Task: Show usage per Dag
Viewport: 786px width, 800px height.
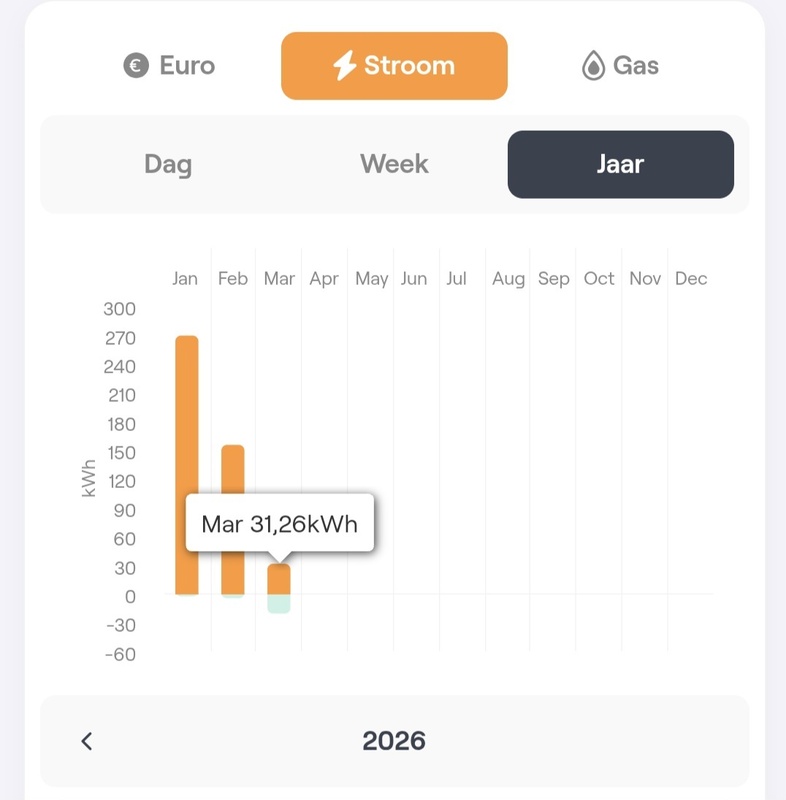Action: click(168, 164)
